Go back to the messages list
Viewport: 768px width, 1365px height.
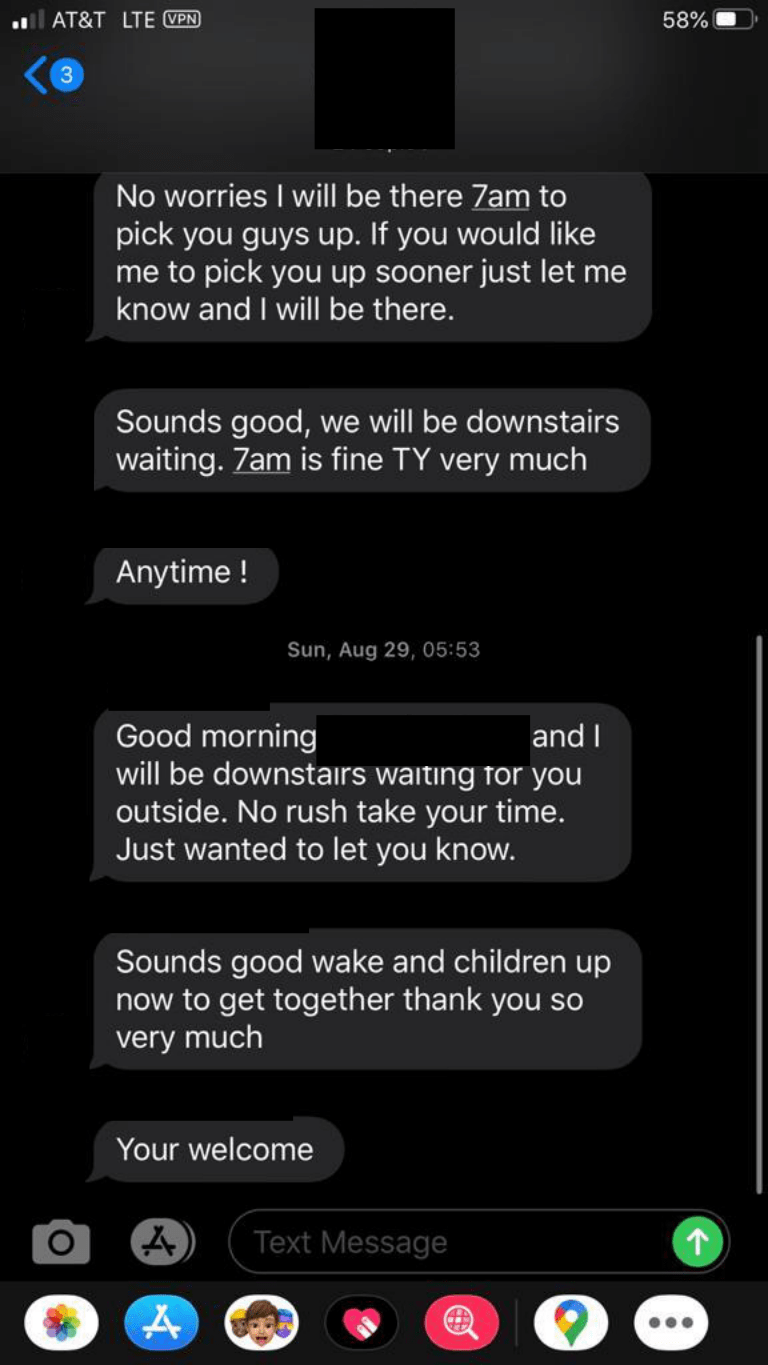pyautogui.click(x=52, y=76)
